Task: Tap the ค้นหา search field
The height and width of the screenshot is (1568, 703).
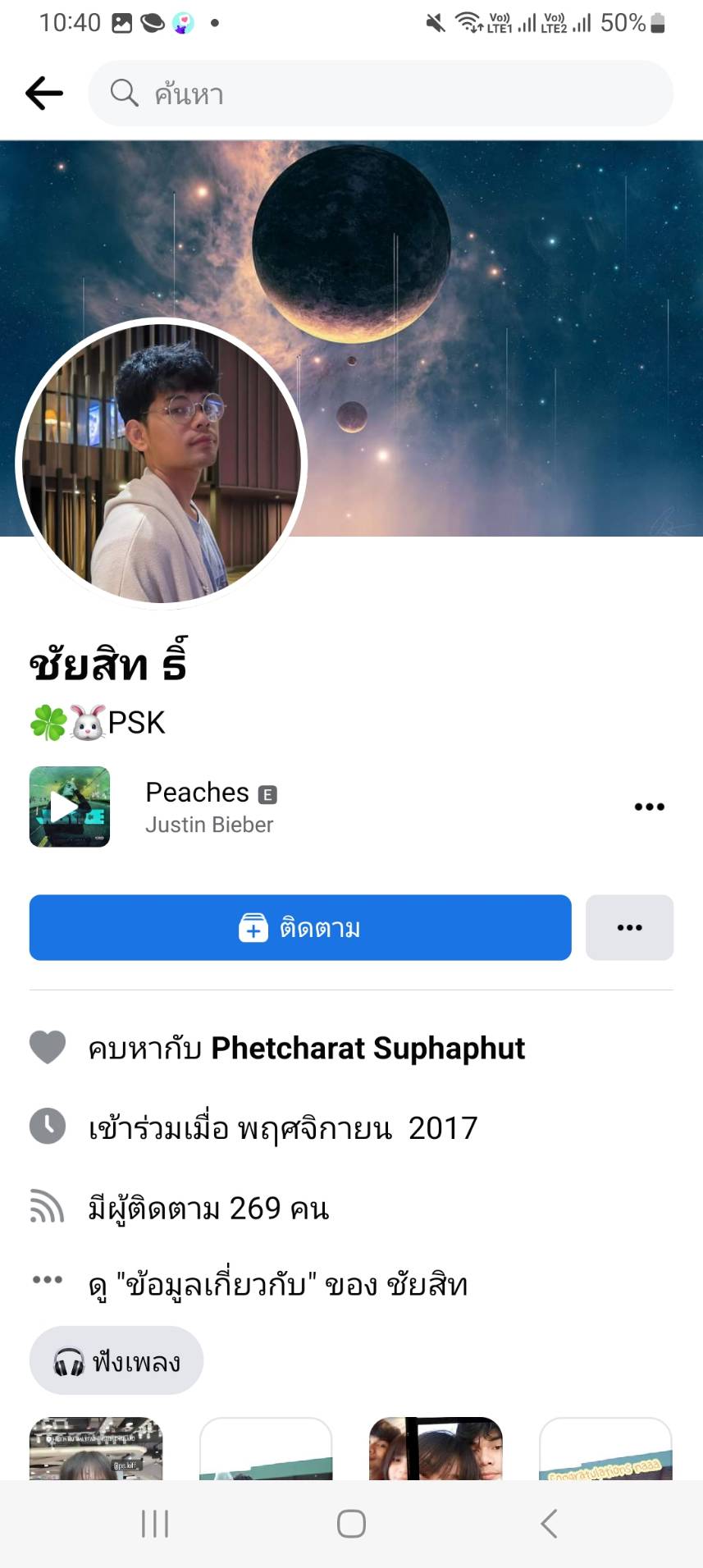Action: click(x=381, y=94)
